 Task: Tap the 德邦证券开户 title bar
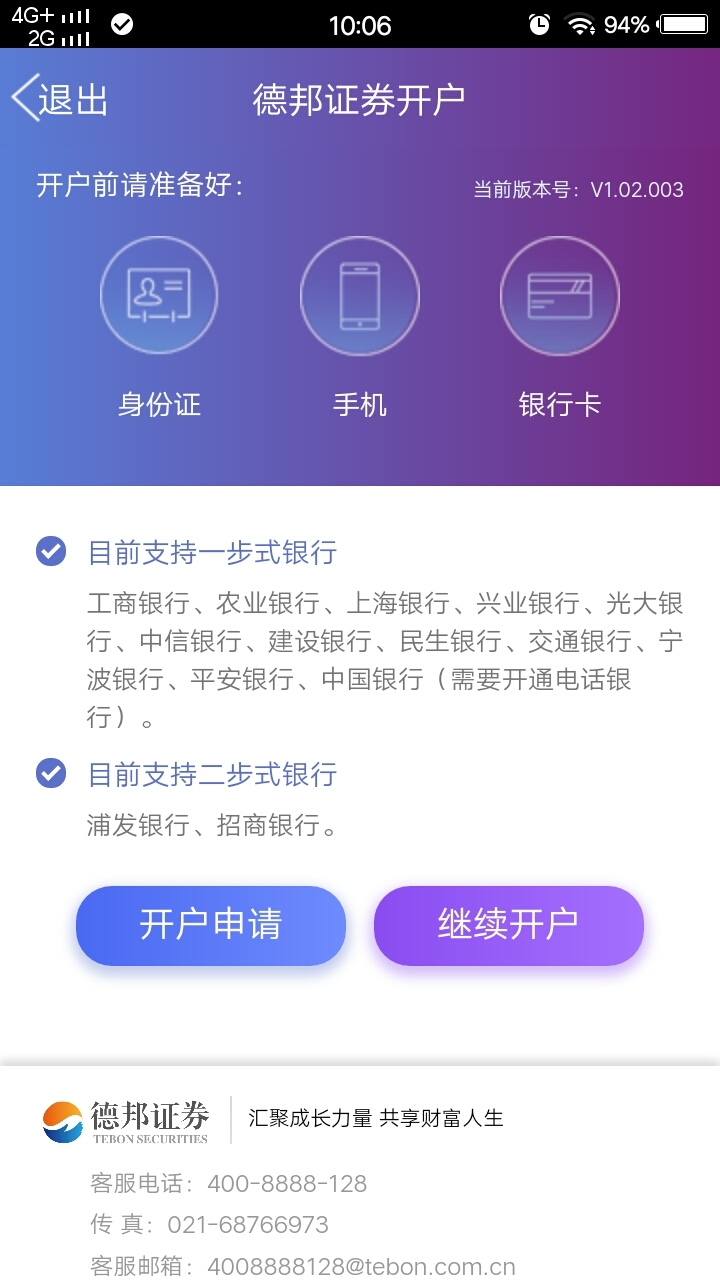360,98
